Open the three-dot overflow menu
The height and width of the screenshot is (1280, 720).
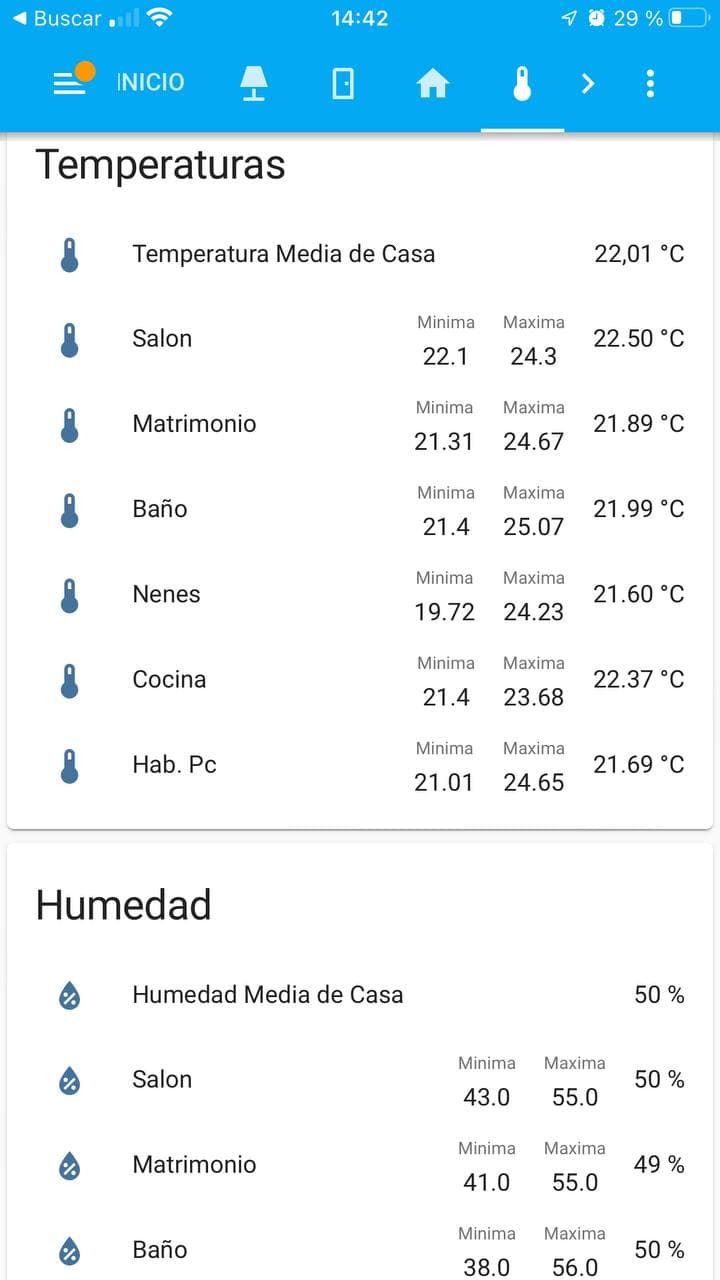click(650, 84)
